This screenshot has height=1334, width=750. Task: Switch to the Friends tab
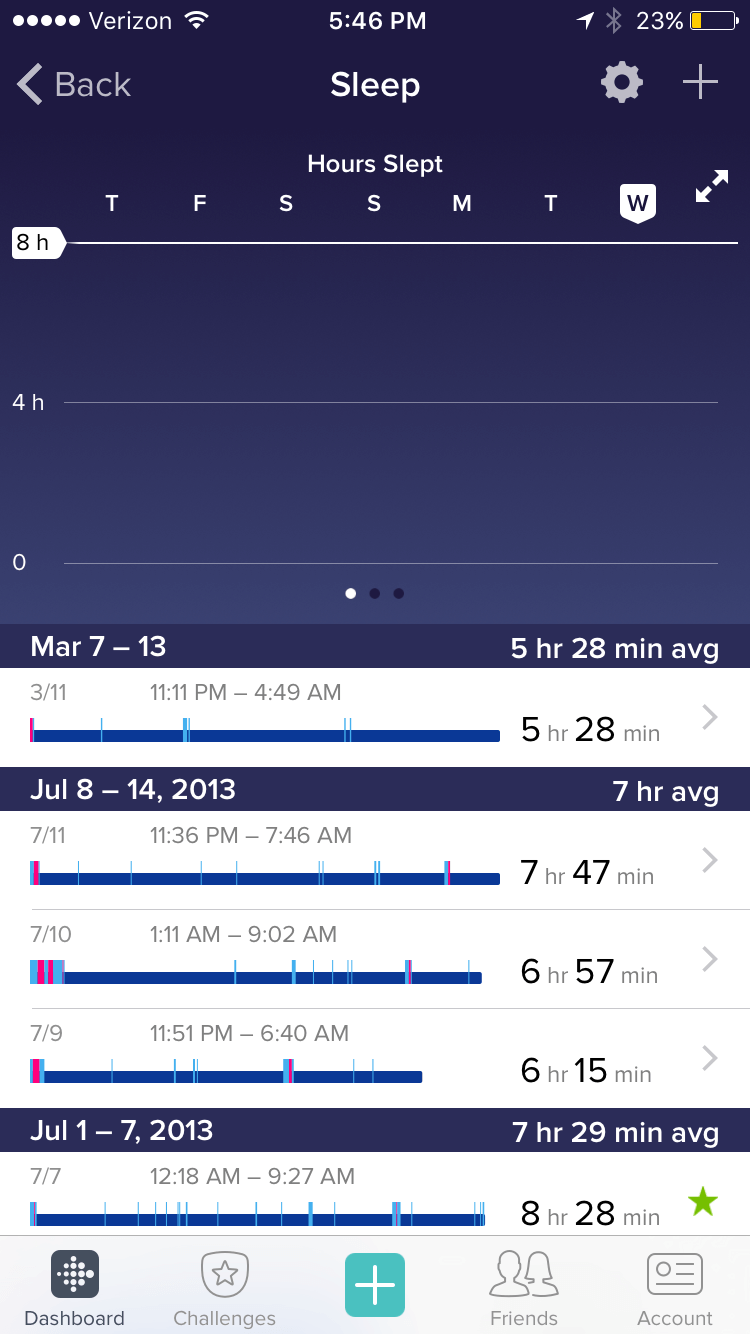524,1288
